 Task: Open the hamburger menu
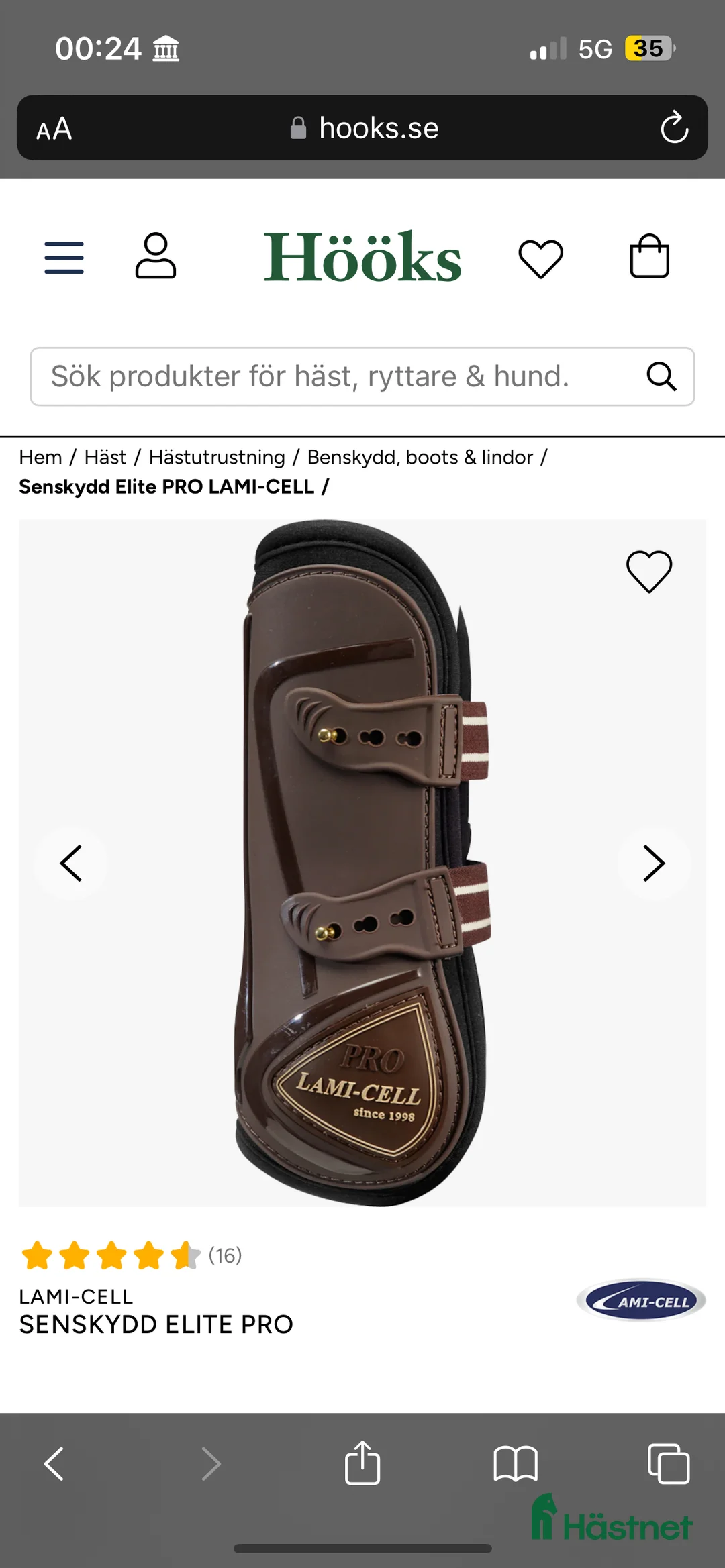(64, 258)
